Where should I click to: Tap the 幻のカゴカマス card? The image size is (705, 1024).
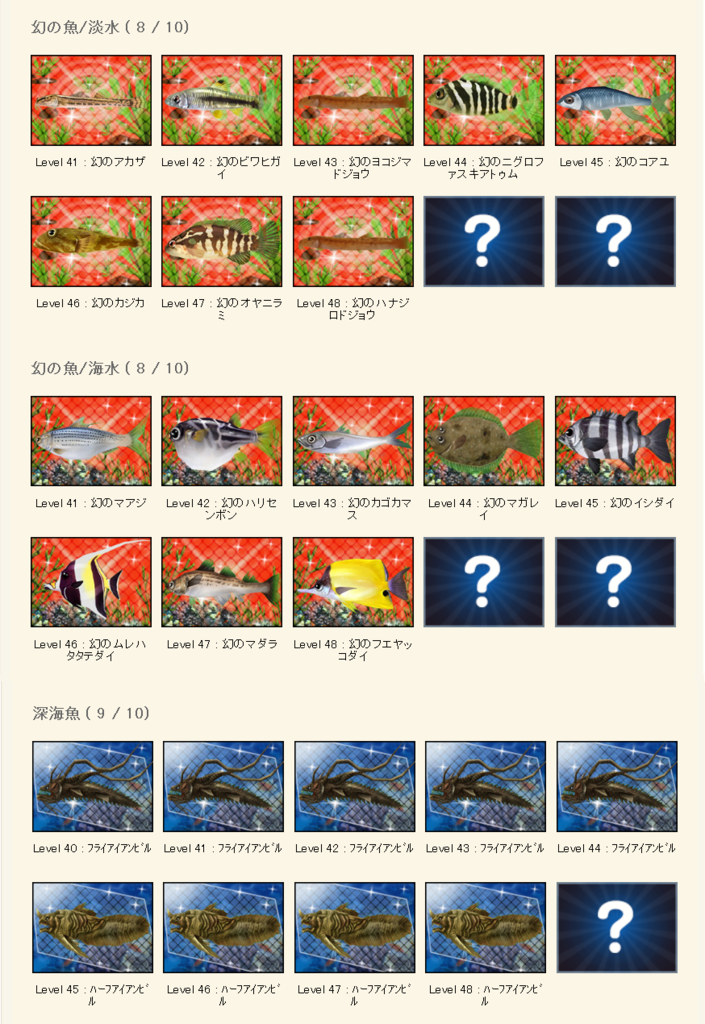(x=353, y=442)
